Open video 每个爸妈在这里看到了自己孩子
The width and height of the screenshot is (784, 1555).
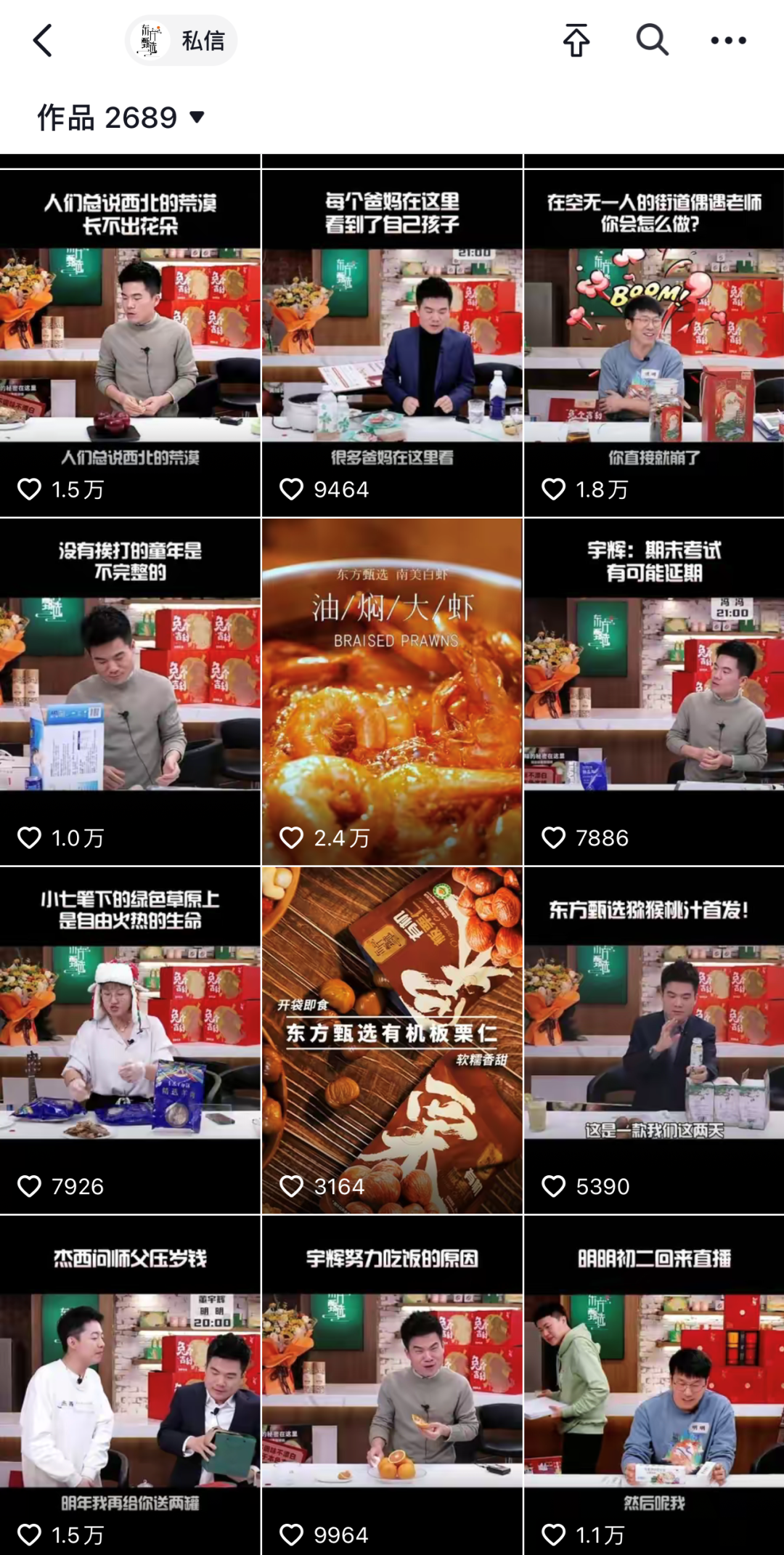392,343
